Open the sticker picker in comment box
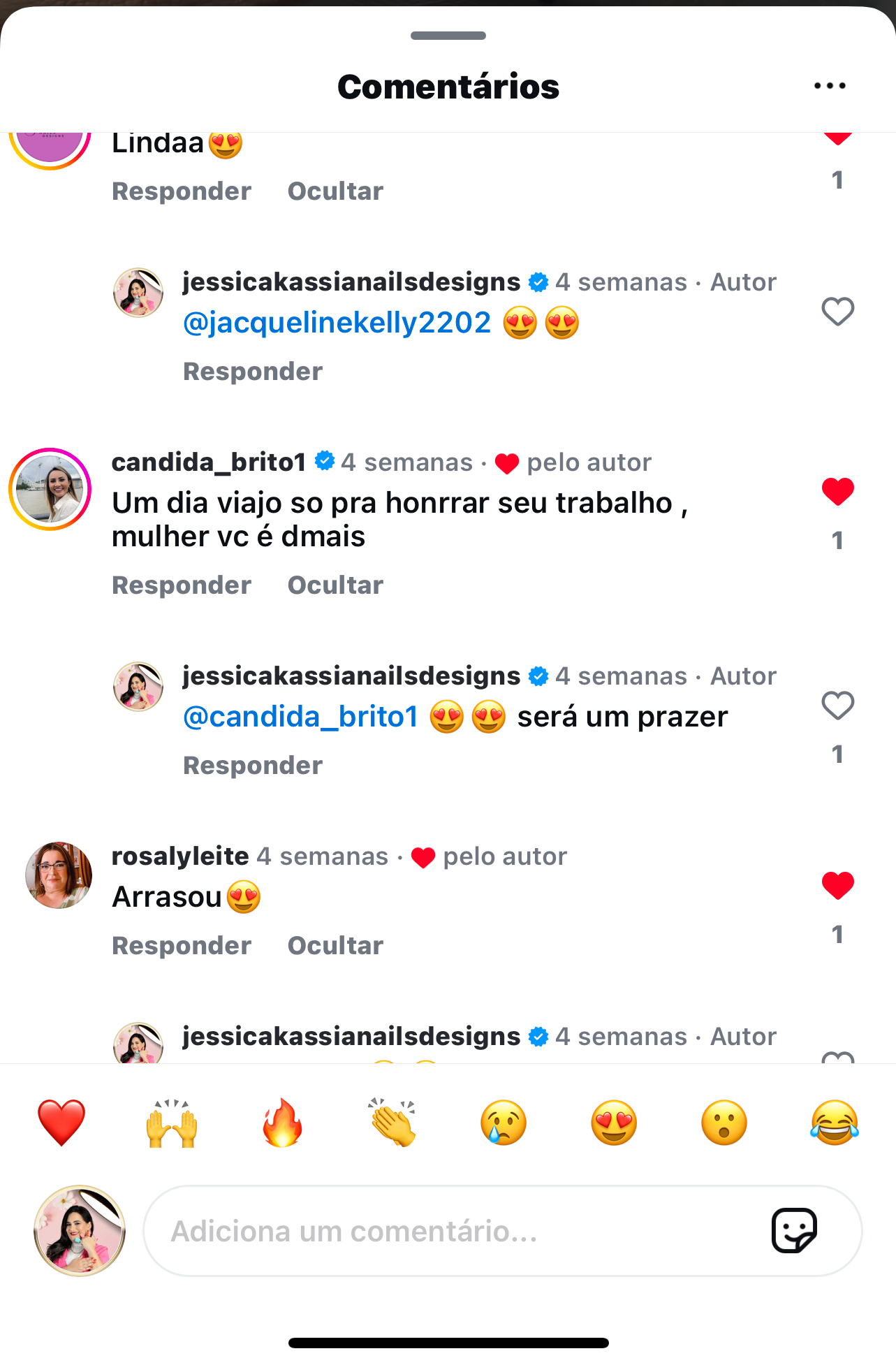The image size is (896, 1365). coord(794,1231)
